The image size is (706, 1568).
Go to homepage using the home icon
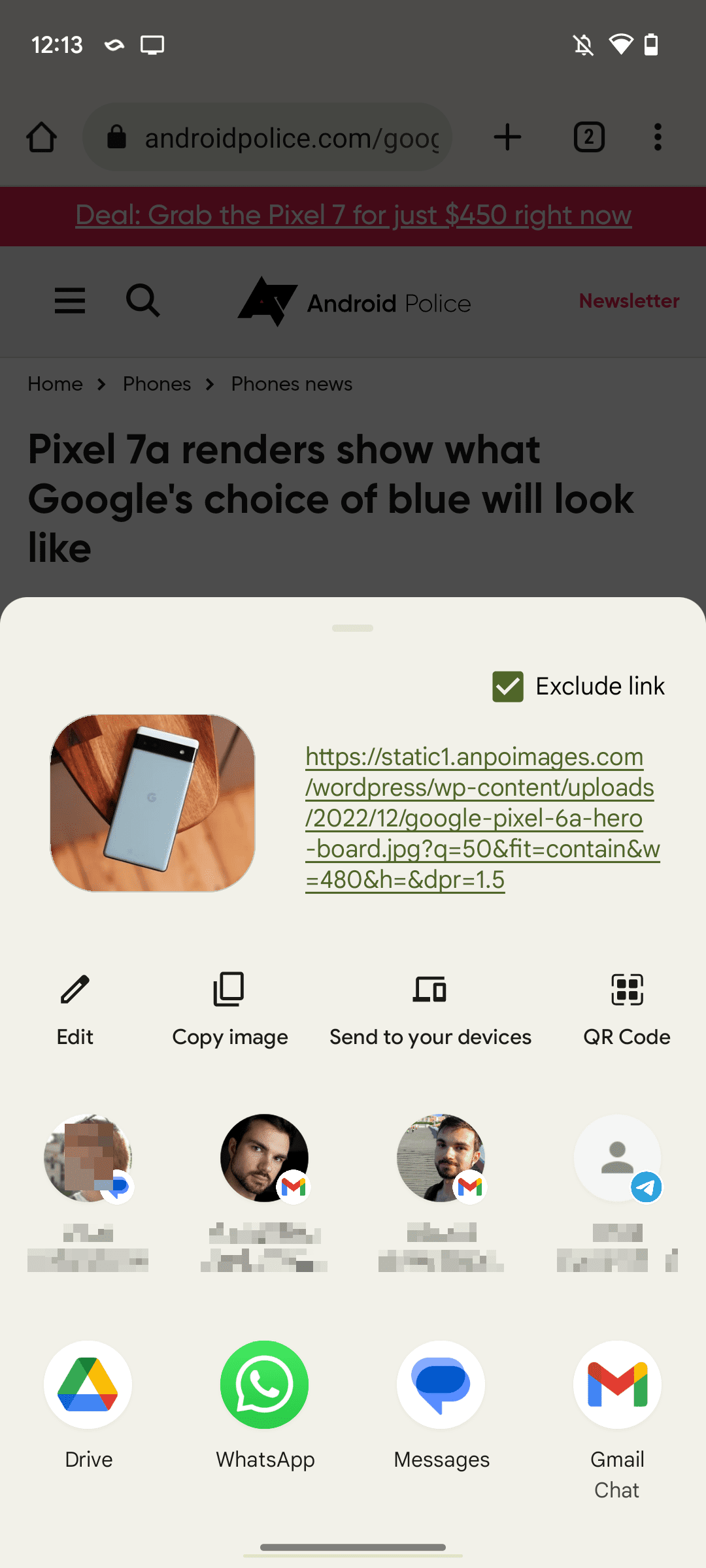(41, 137)
